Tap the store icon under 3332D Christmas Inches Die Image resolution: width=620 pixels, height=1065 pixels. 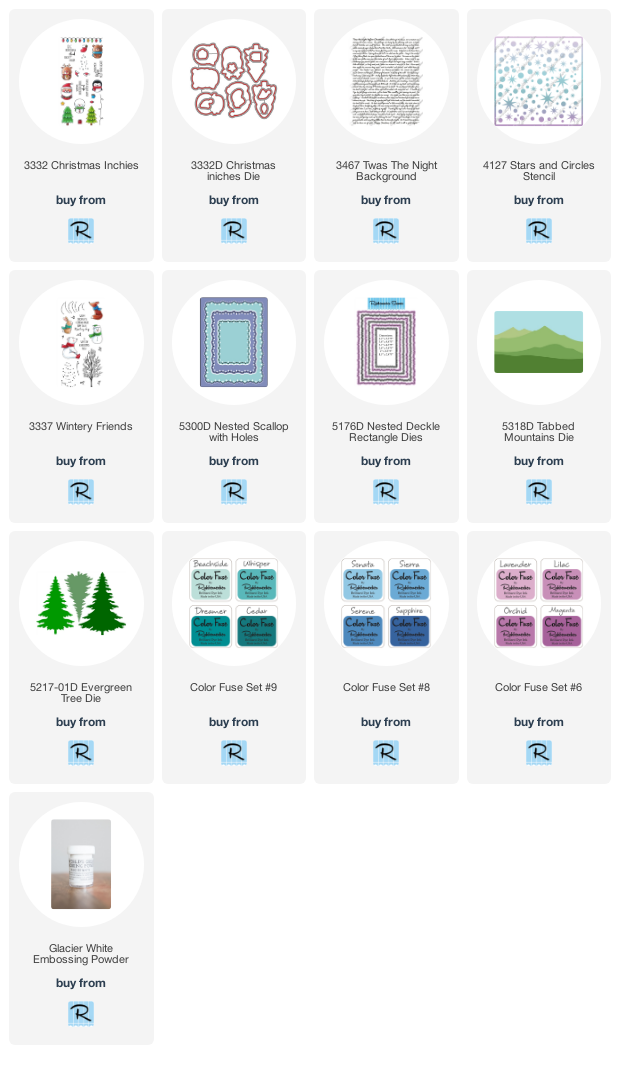[234, 231]
